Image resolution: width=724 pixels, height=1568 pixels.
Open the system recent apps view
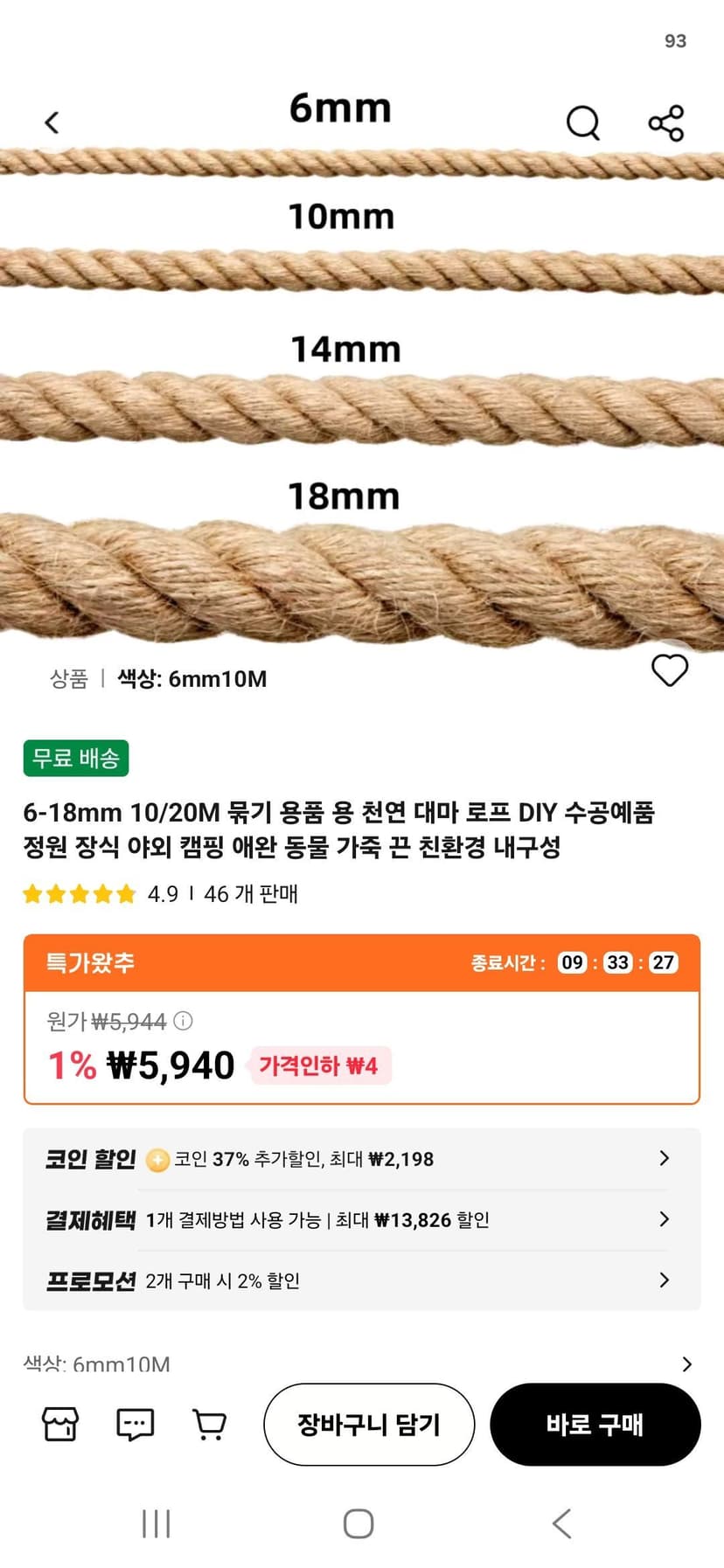(x=156, y=1523)
